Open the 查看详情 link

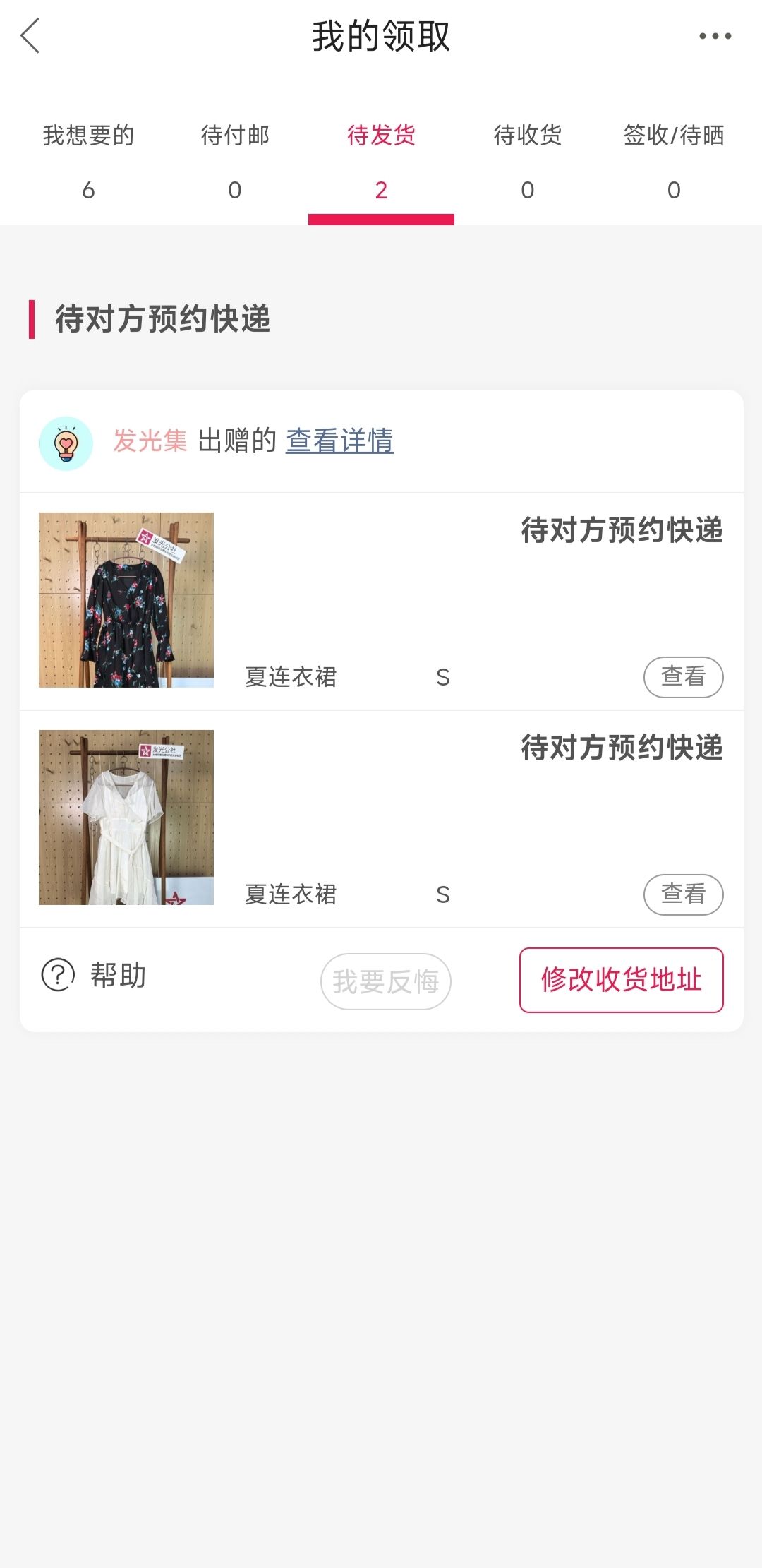click(x=339, y=441)
